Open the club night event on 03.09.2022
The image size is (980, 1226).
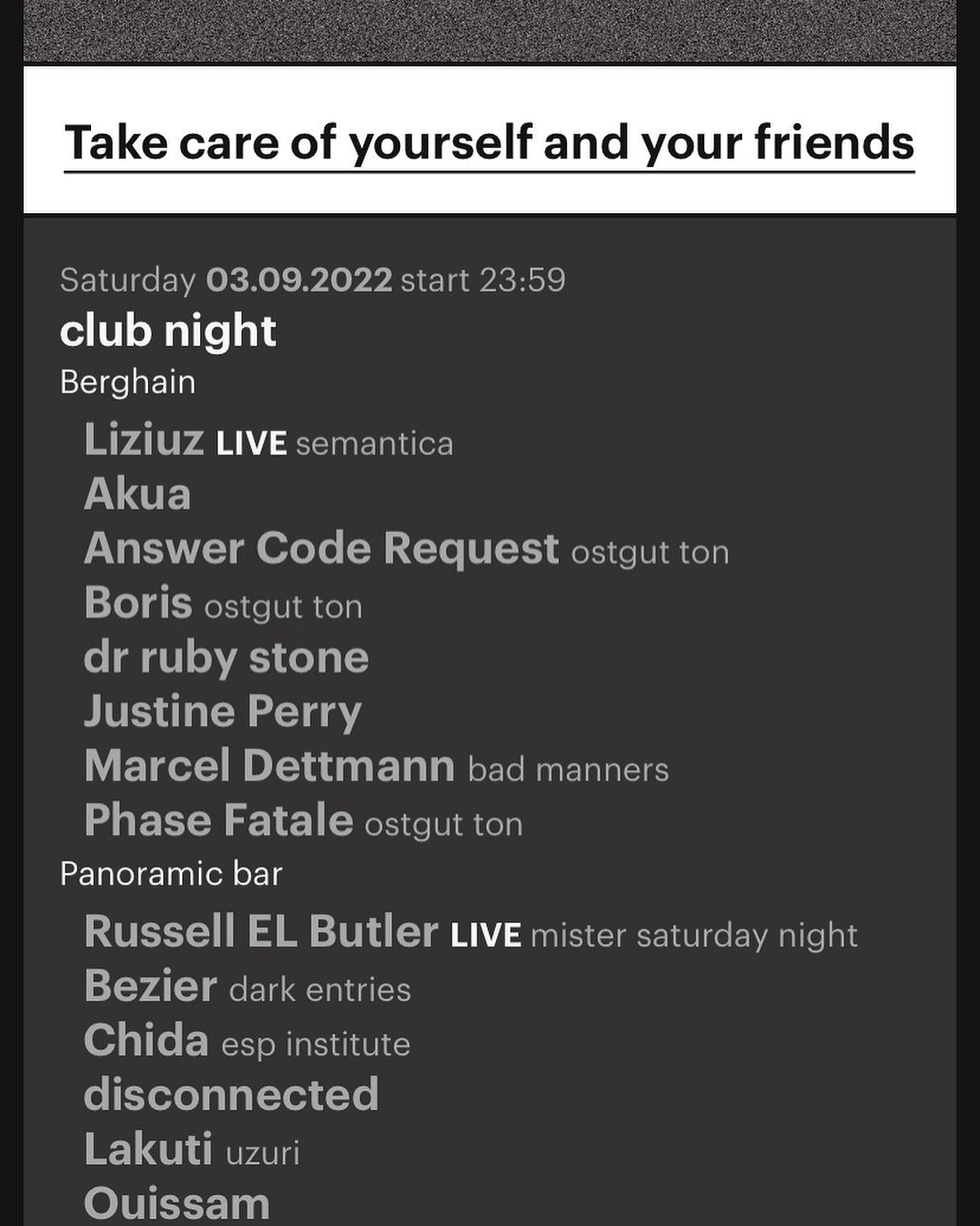pyautogui.click(x=168, y=331)
